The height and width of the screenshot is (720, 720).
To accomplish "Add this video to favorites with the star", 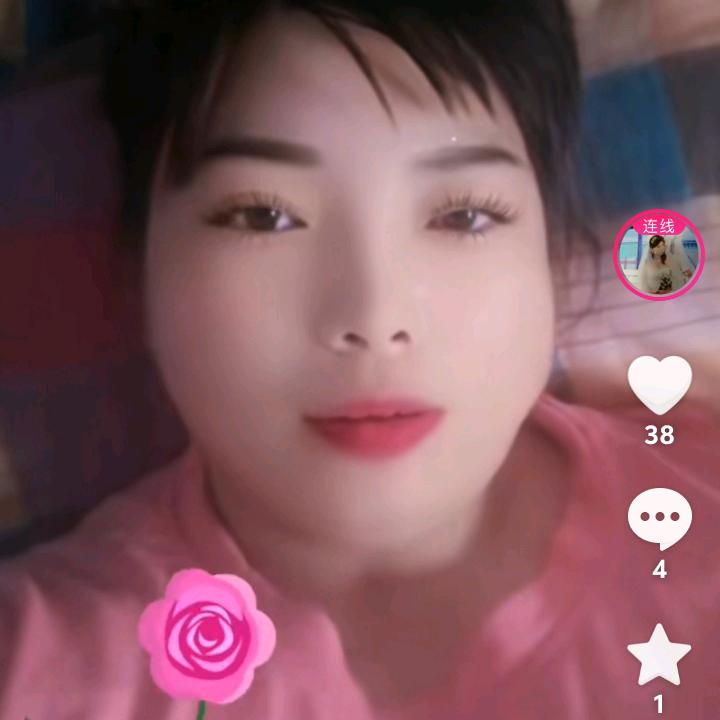I will coord(659,655).
